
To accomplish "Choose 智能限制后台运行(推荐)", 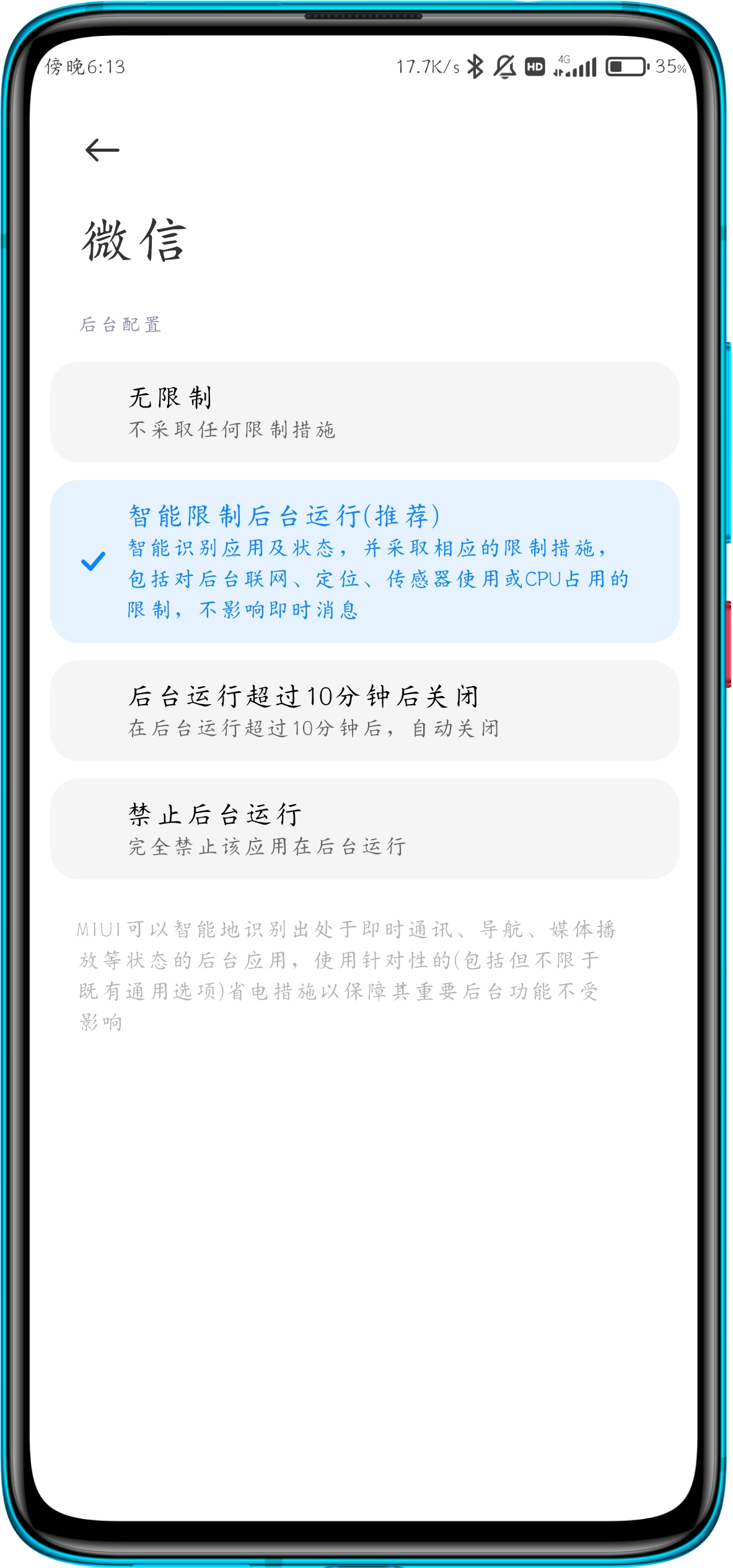I will coord(364,561).
